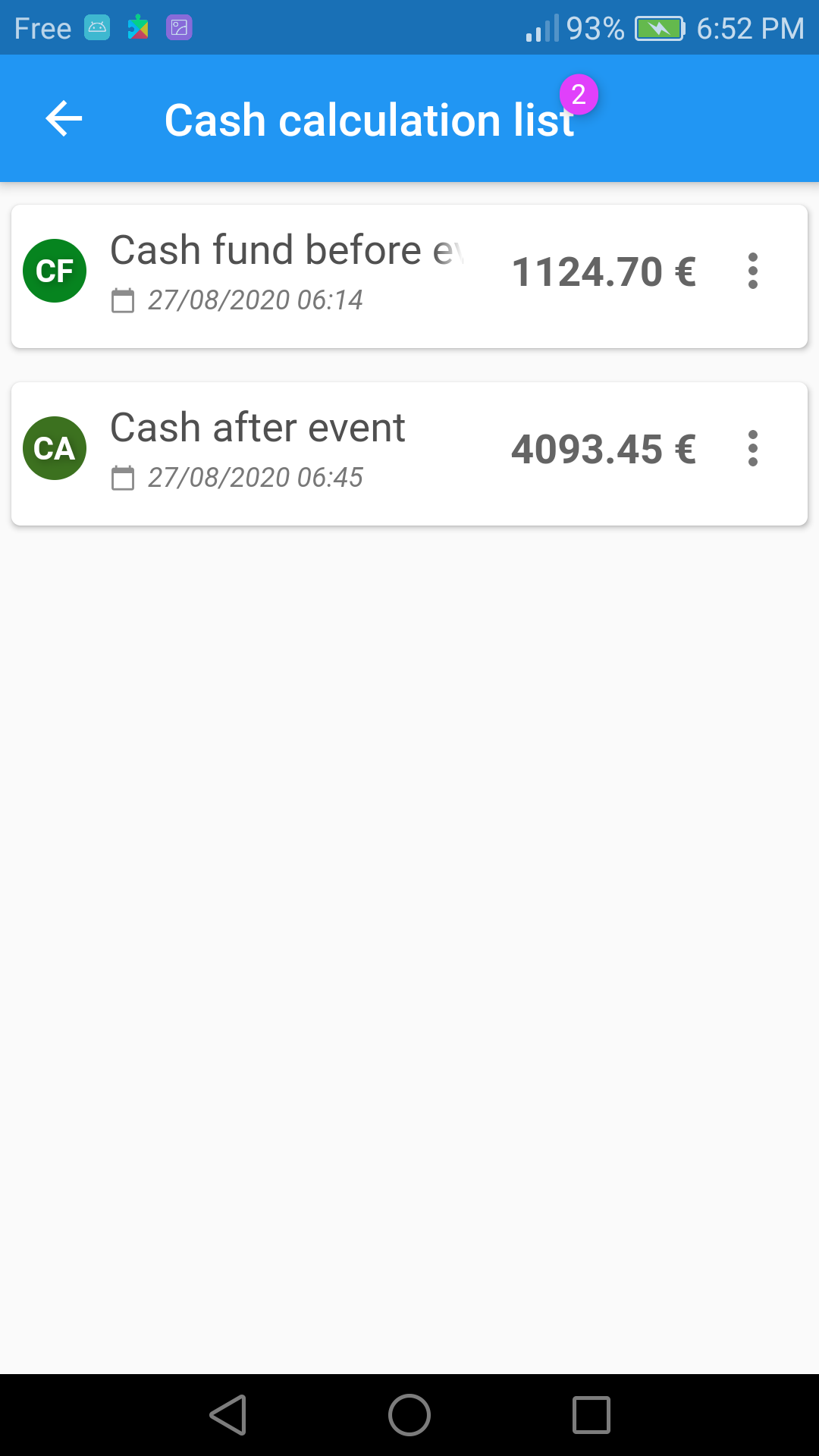Tap the system home button
Image resolution: width=819 pixels, height=1456 pixels.
[409, 1415]
